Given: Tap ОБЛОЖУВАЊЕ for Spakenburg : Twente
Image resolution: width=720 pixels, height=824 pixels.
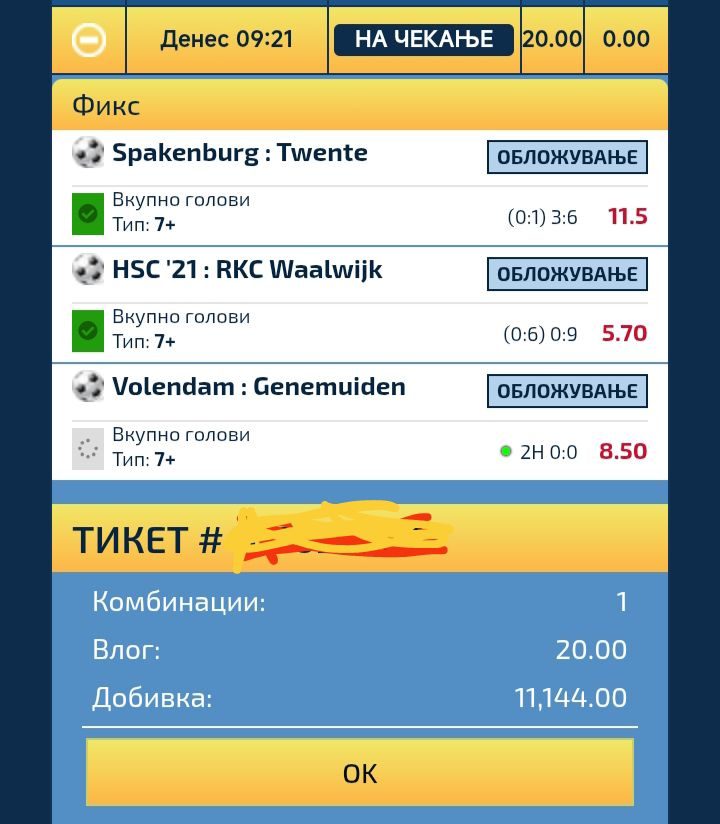Looking at the screenshot, I should point(567,157).
